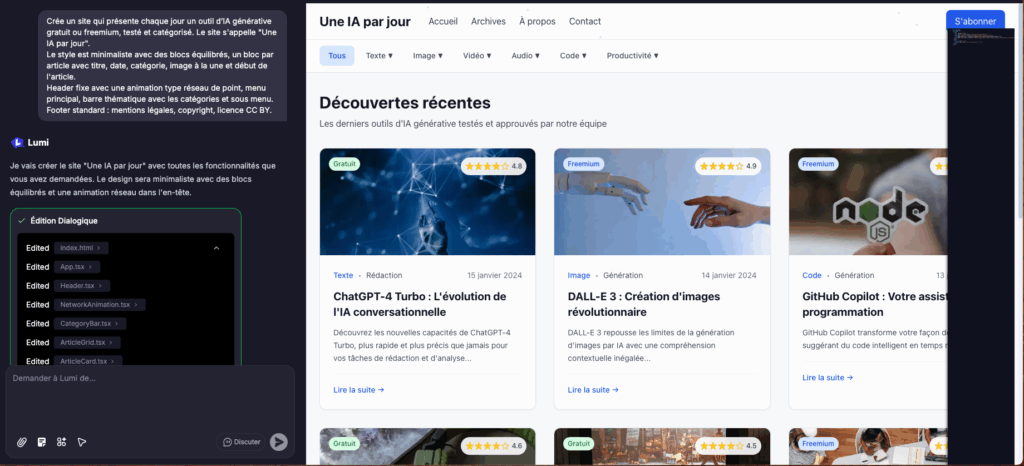Expand the Image category dropdown
Image resolution: width=1024 pixels, height=466 pixels.
click(x=428, y=56)
